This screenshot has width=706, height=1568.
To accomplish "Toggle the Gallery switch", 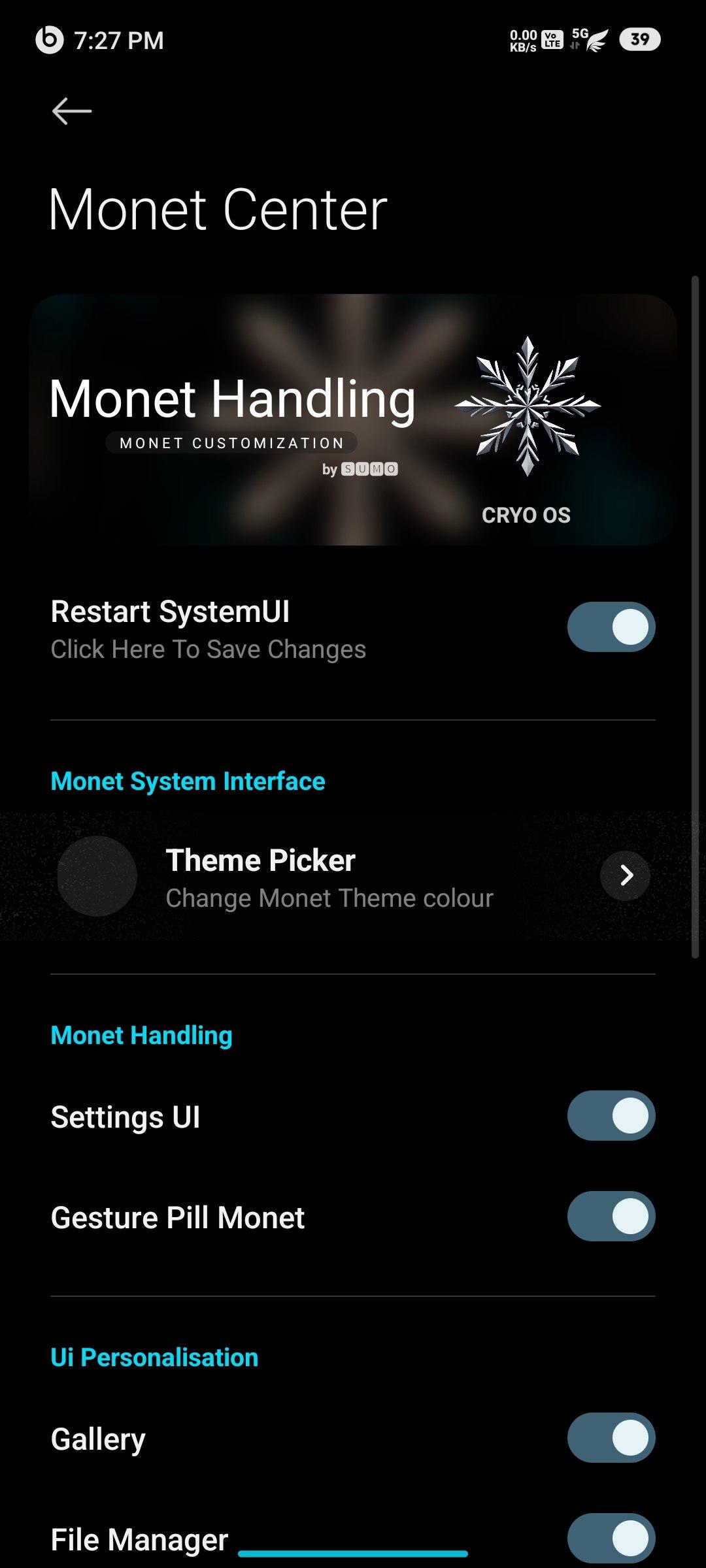I will tap(611, 1437).
